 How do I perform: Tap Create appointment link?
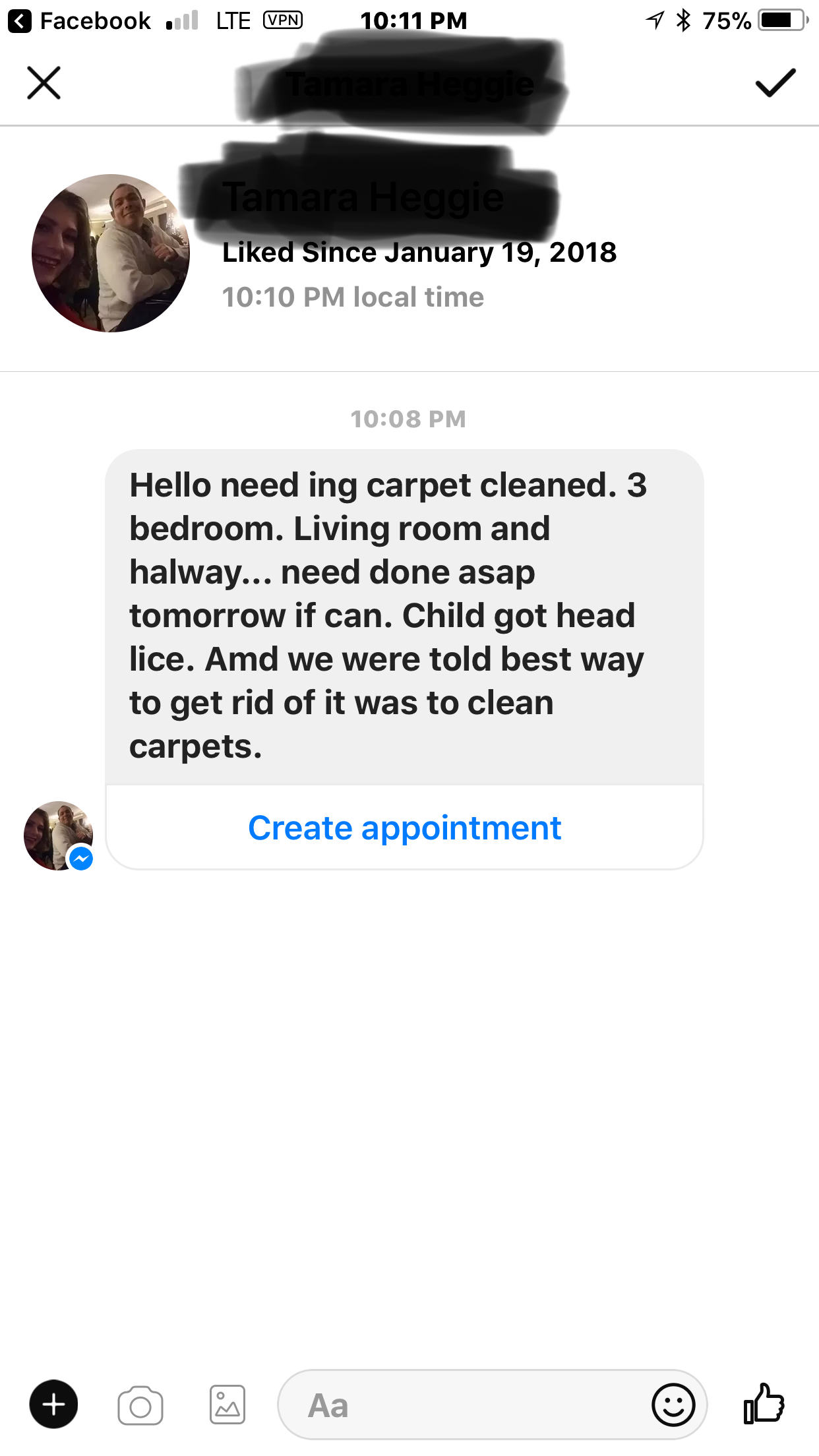(404, 828)
